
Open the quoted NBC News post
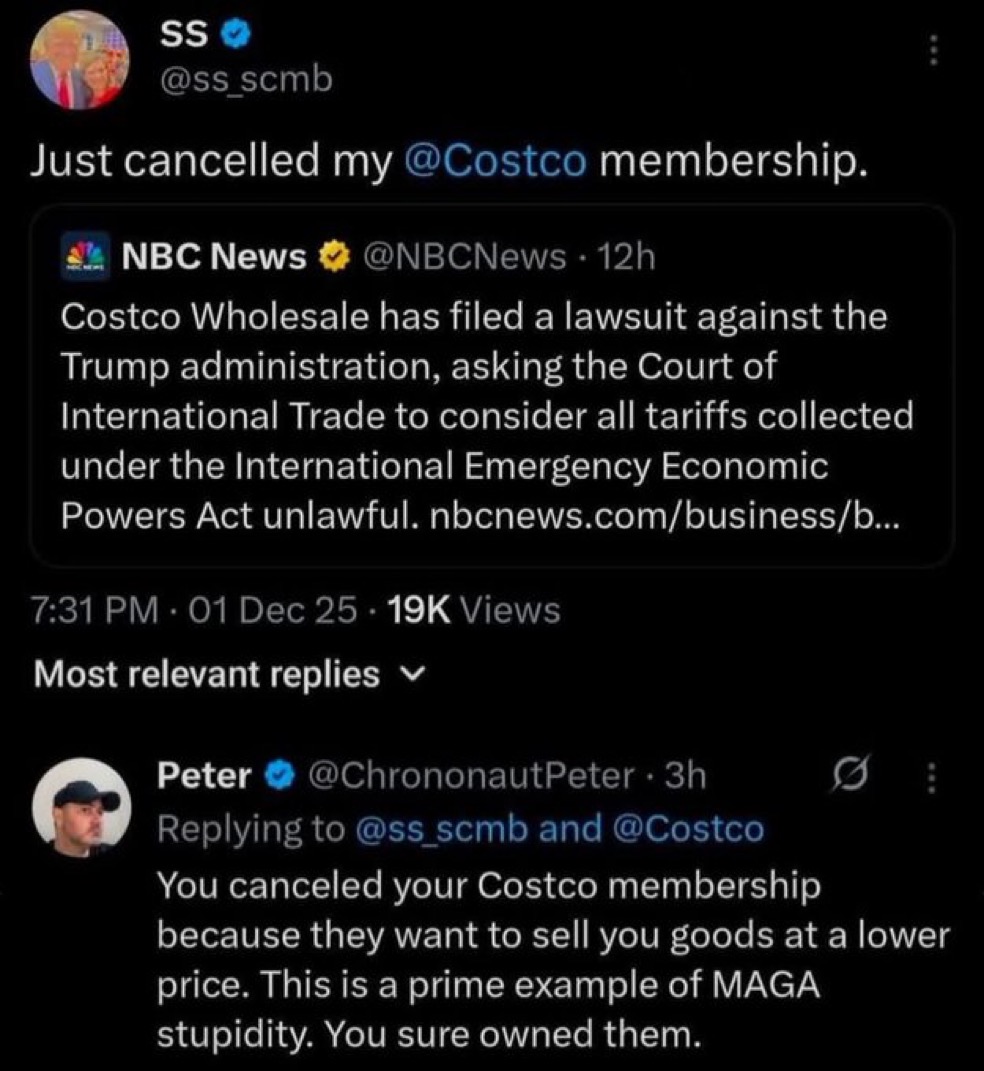point(490,385)
